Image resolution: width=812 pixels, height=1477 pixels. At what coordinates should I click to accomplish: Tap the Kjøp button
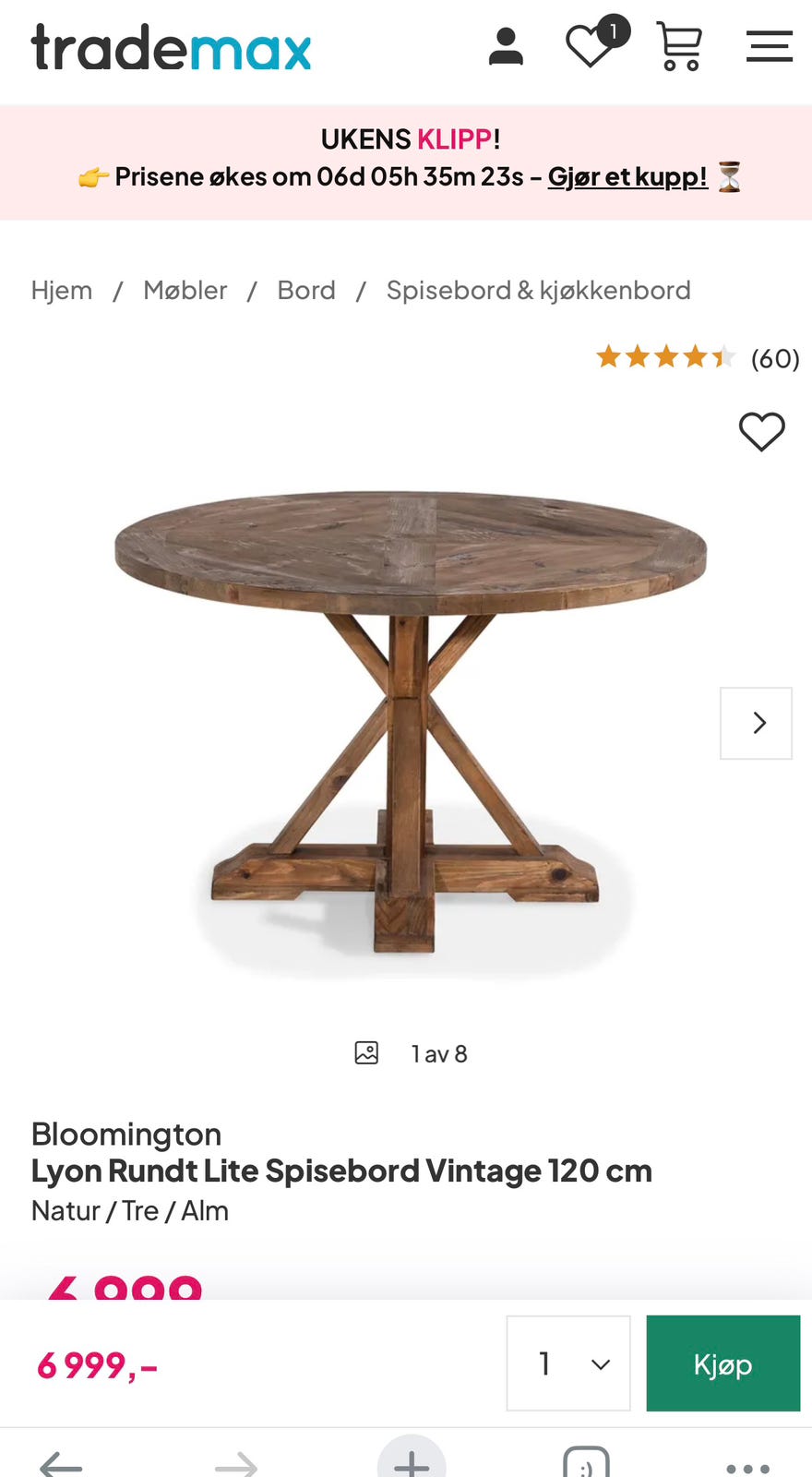pos(723,1363)
